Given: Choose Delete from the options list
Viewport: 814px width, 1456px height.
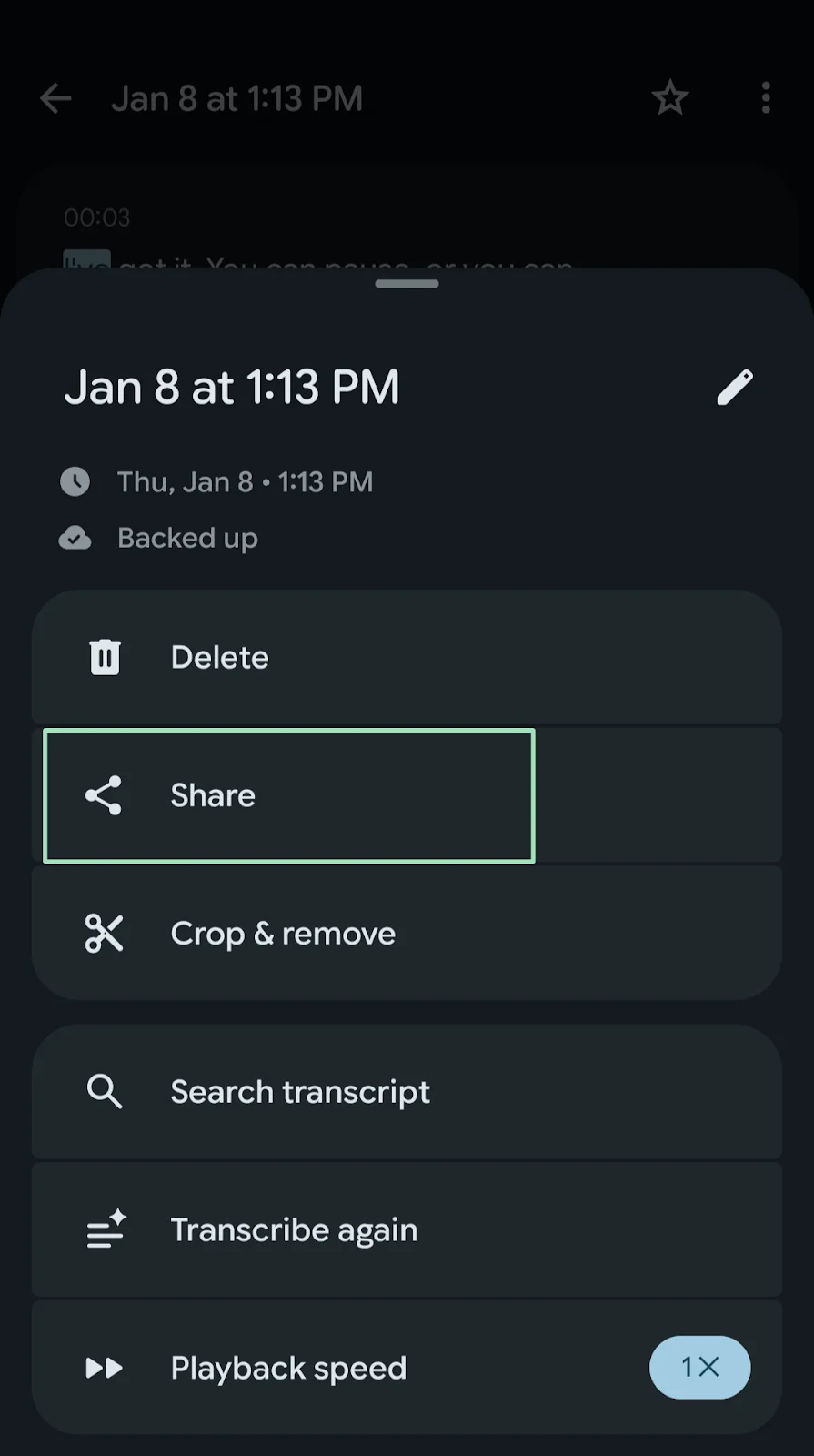Looking at the screenshot, I should [x=219, y=657].
